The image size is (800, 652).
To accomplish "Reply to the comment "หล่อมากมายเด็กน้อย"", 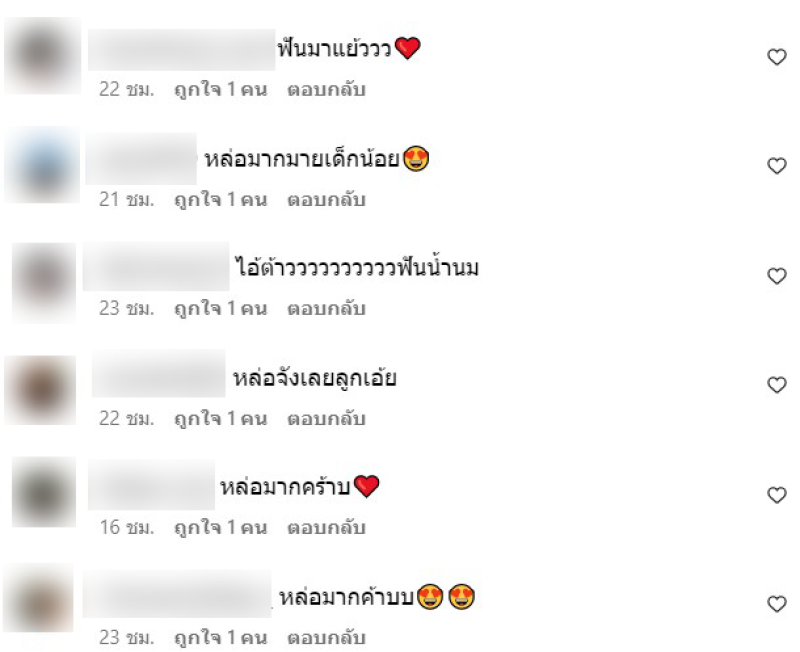I will 326,200.
